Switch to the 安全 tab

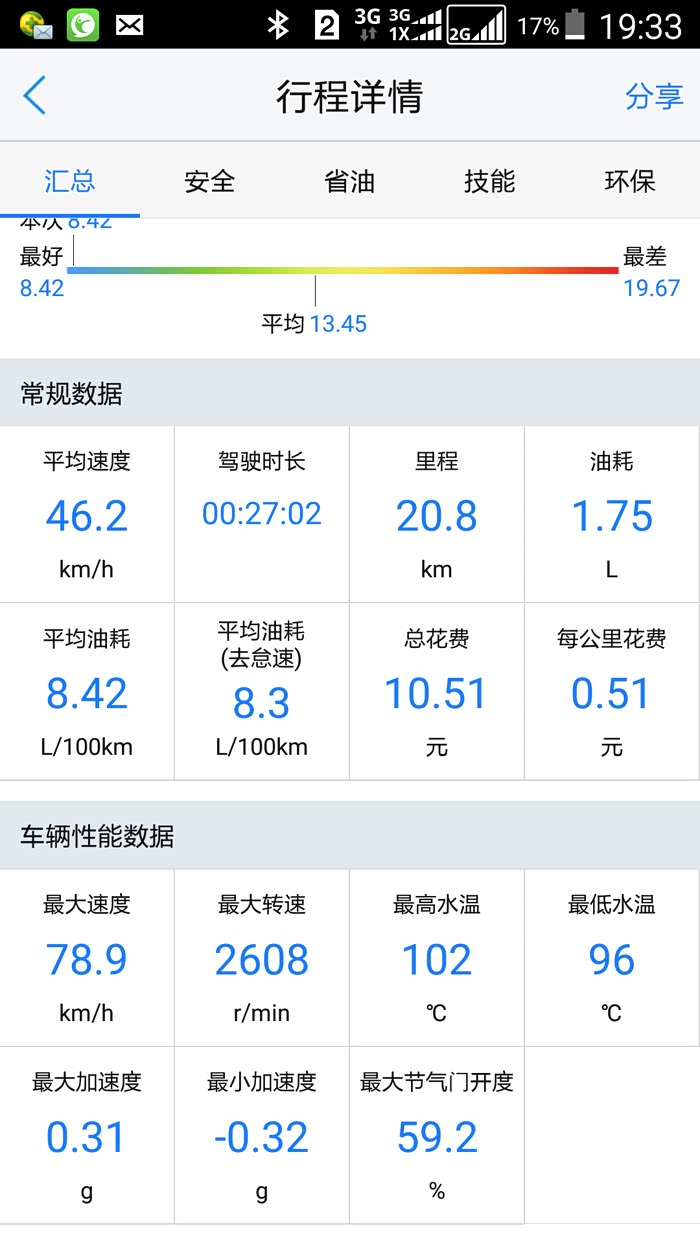tap(210, 181)
